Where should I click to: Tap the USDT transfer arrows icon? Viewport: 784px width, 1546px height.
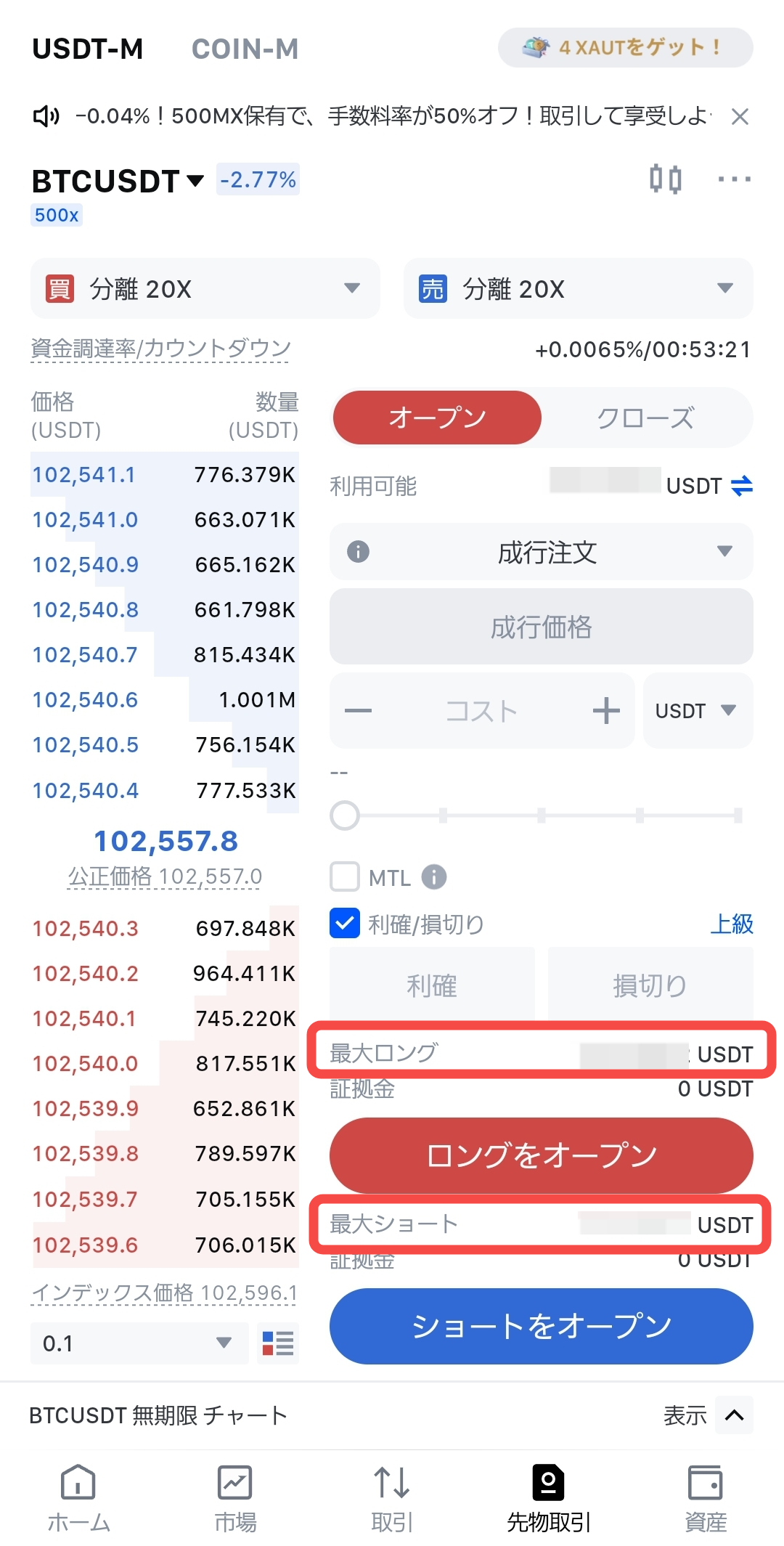741,486
